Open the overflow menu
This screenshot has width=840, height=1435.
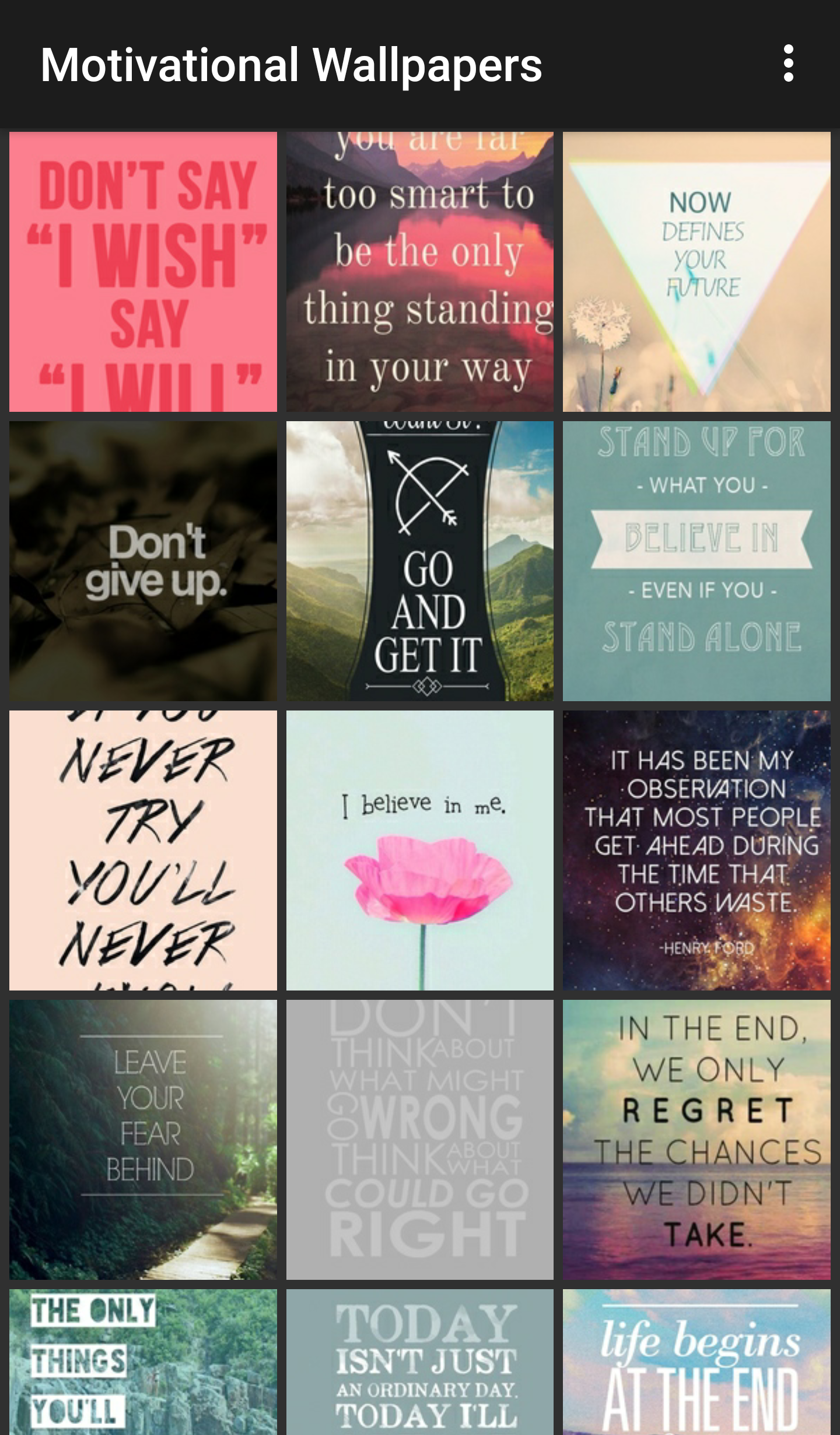(788, 63)
